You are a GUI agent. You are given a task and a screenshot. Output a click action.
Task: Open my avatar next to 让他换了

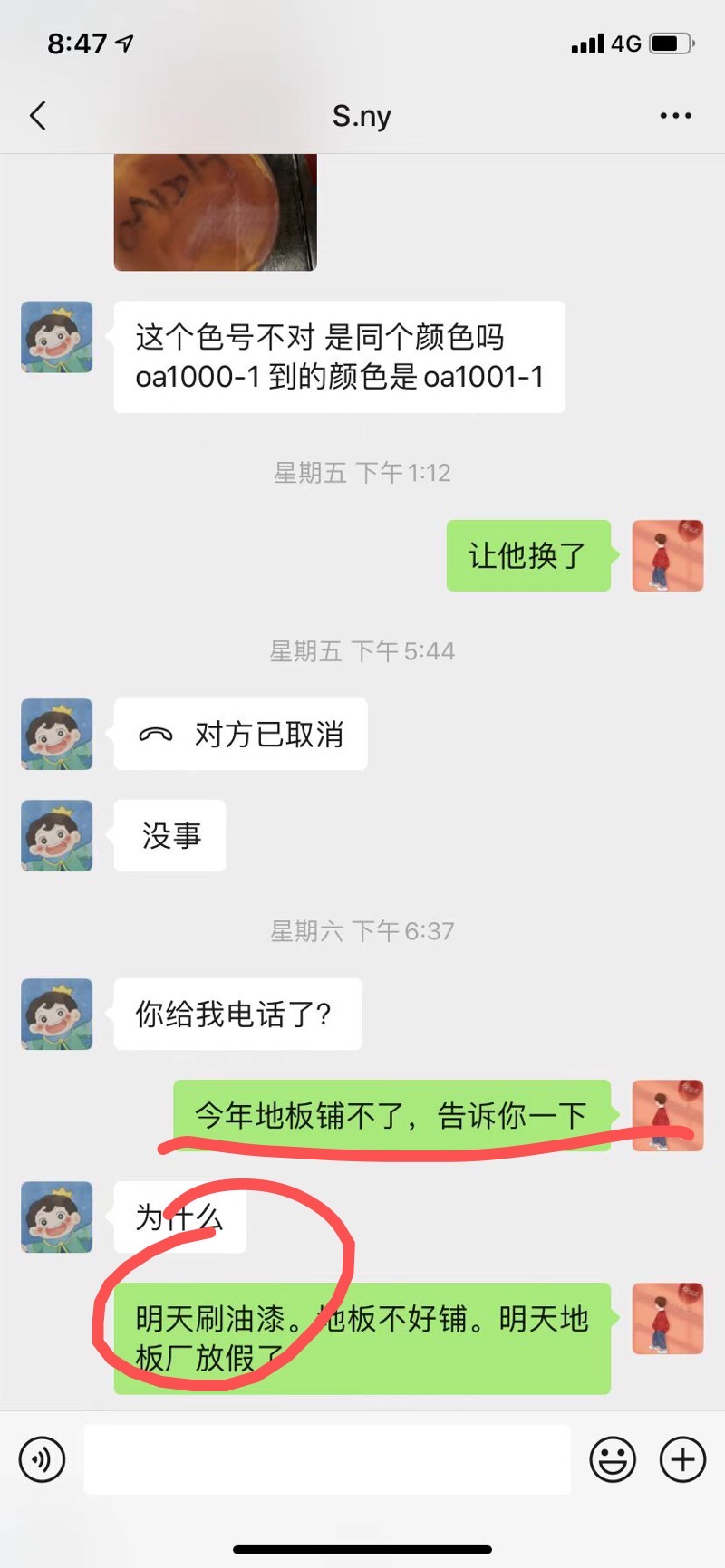pos(668,556)
